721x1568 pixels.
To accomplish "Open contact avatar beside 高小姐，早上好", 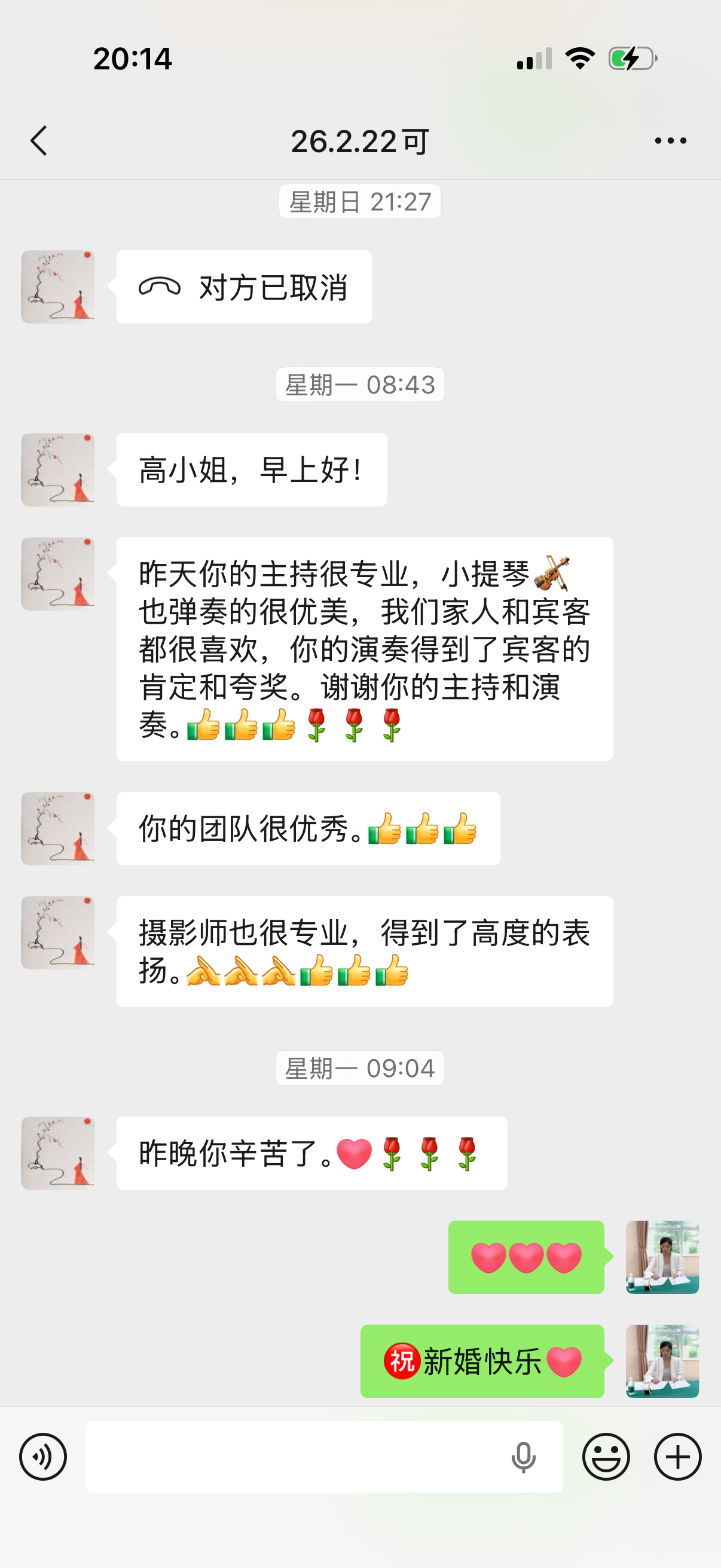I will [x=58, y=469].
